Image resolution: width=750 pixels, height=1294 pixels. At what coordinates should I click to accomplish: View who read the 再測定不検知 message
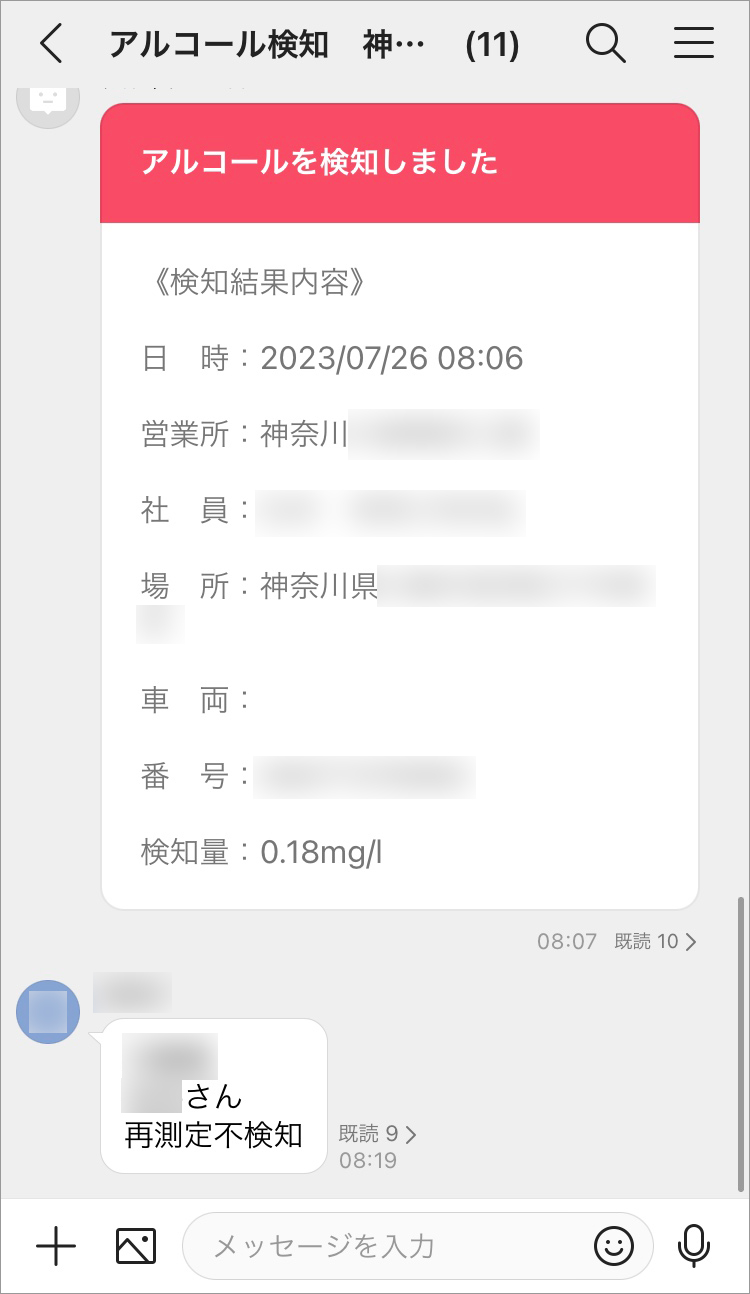tap(378, 1134)
